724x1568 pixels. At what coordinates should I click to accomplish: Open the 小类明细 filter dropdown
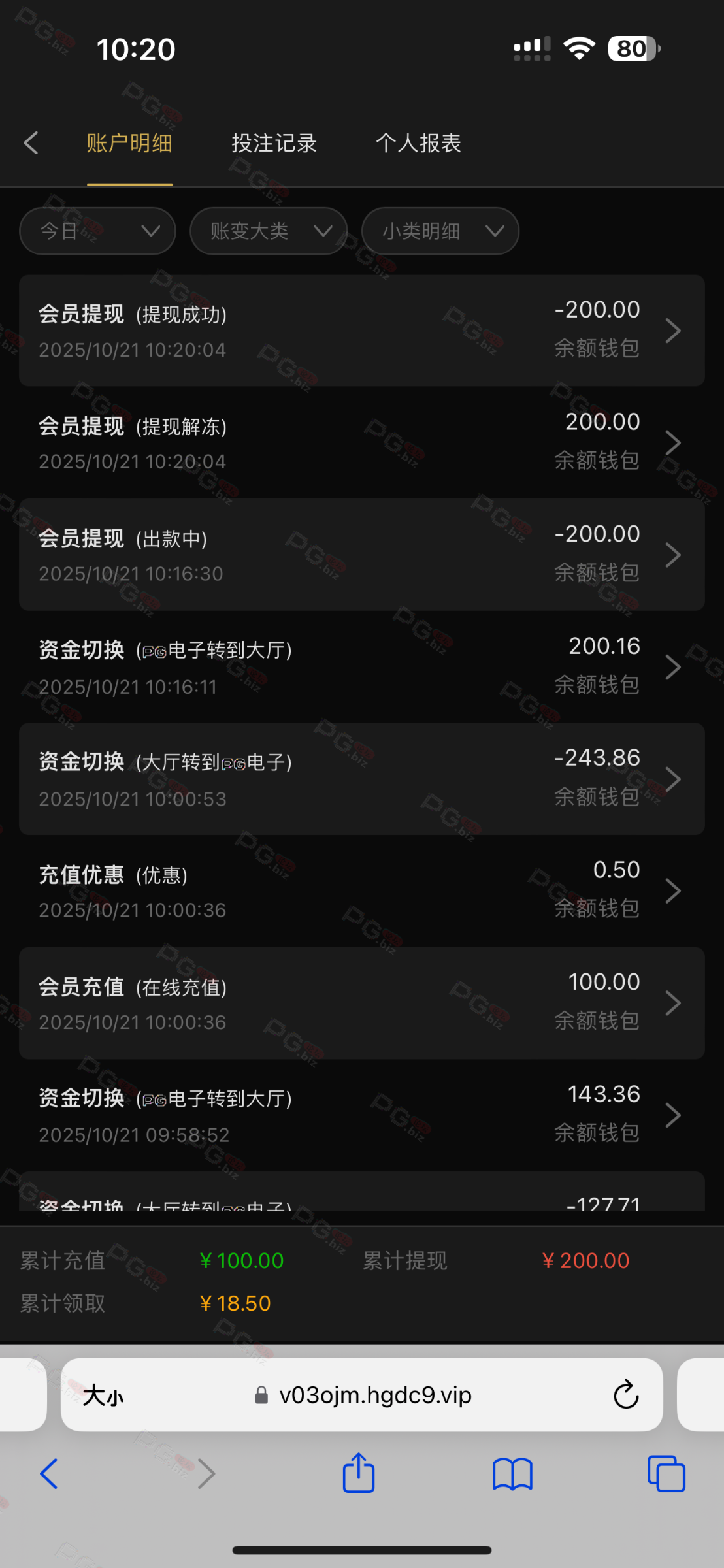(x=440, y=231)
